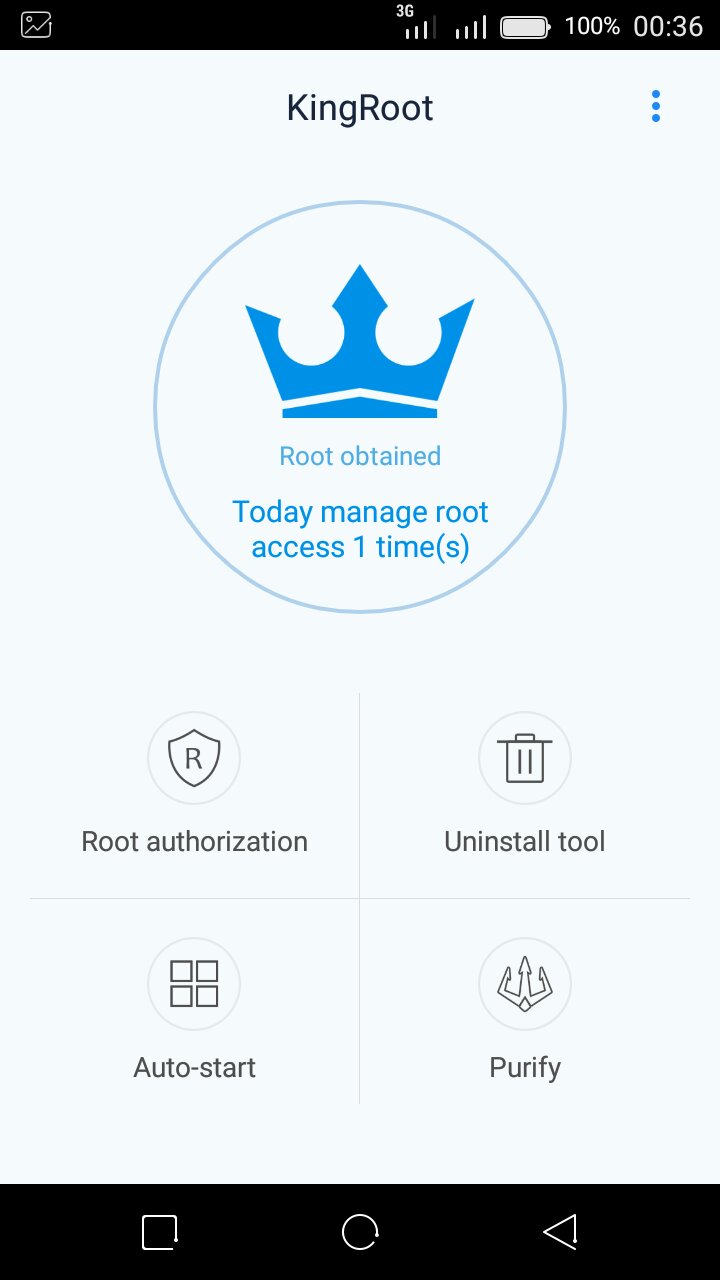This screenshot has height=1280, width=720.
Task: Tap the Root obtained crown circle
Action: (360, 407)
